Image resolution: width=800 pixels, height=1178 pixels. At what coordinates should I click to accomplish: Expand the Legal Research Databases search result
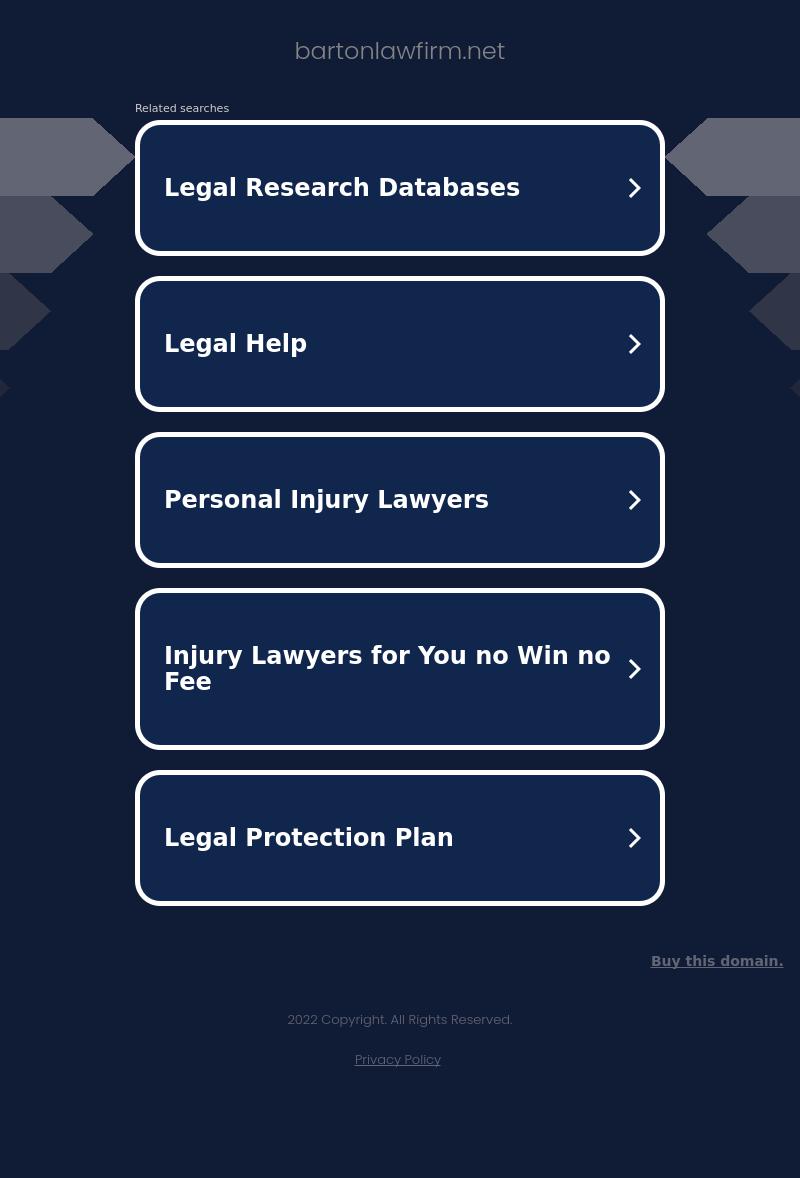point(400,188)
